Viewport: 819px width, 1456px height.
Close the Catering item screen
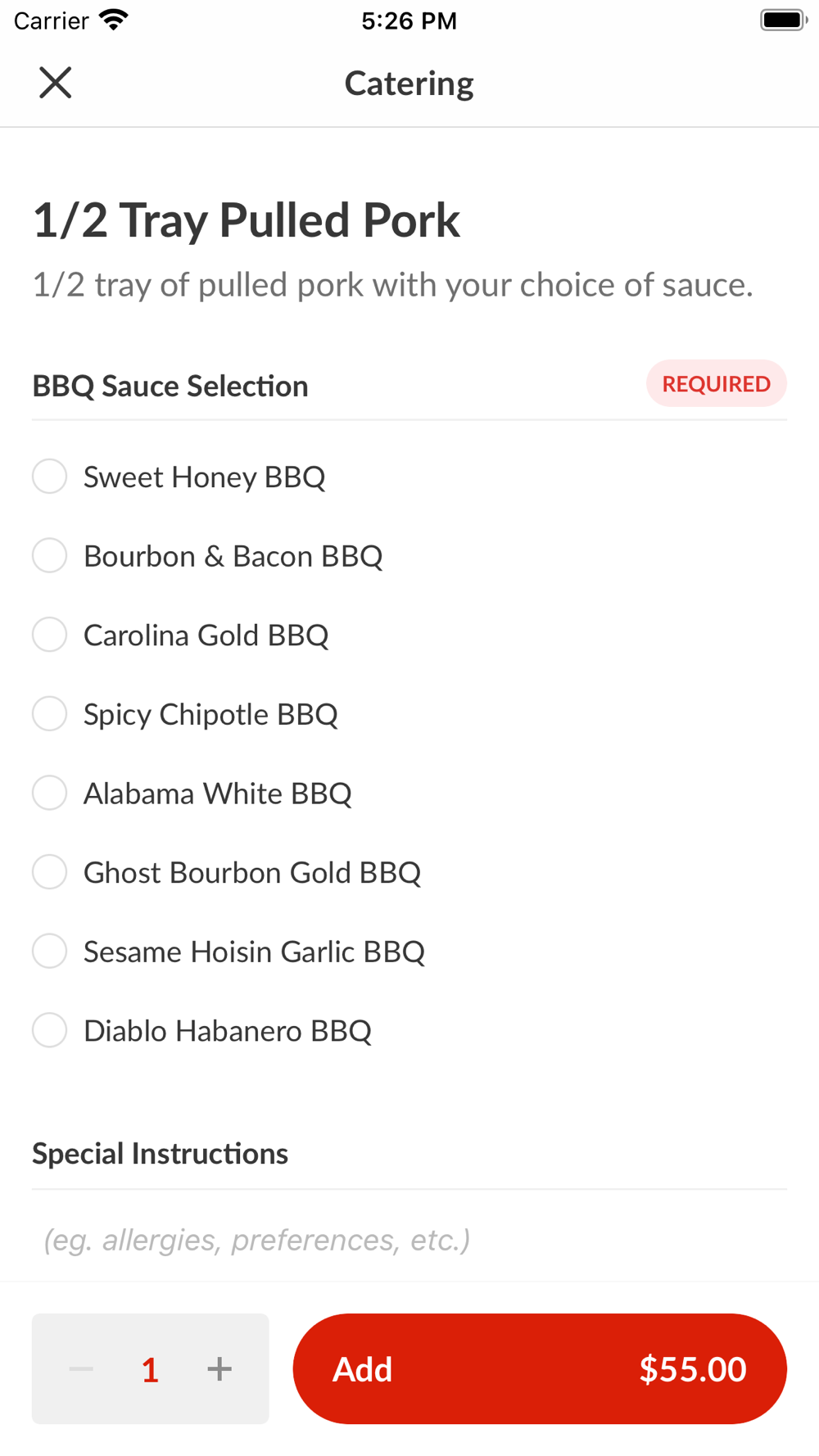(x=56, y=83)
